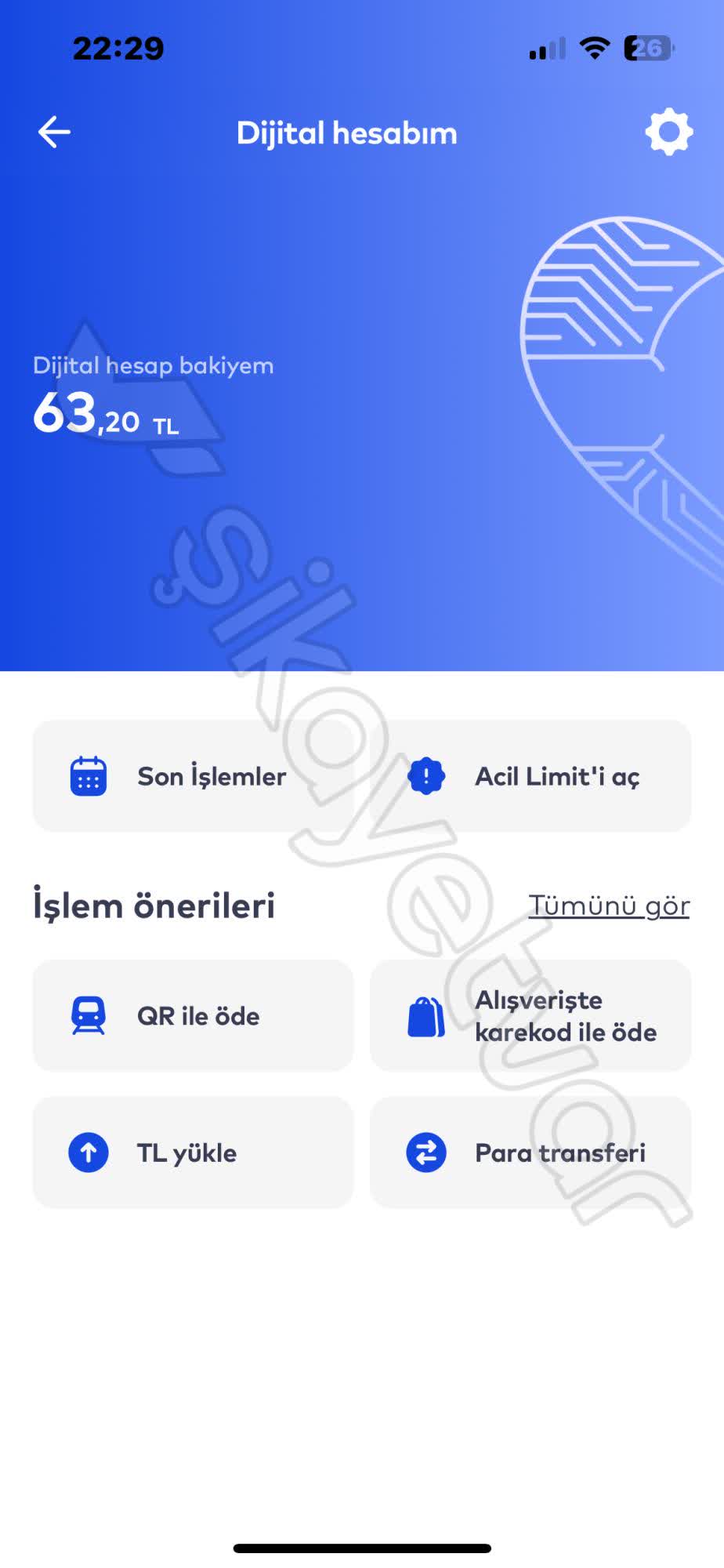Tap the back arrow at top left
Viewport: 724px width, 1568px height.
pos(52,132)
